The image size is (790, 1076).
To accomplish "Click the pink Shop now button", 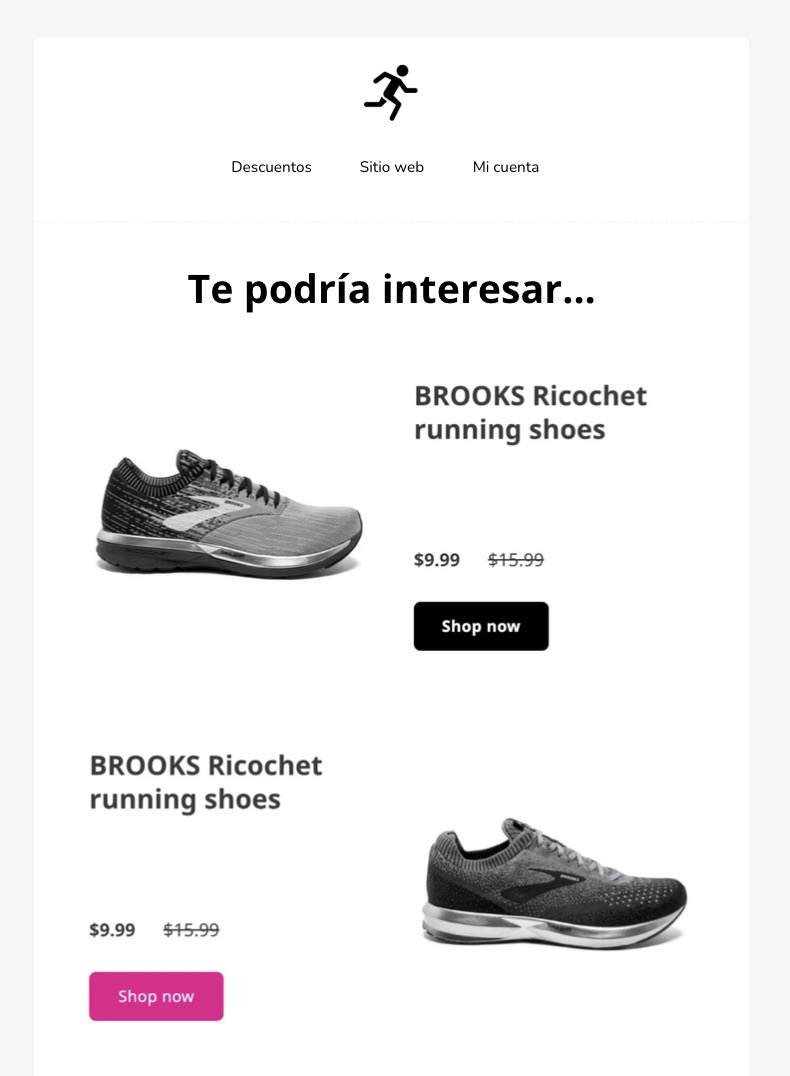I will click(156, 996).
